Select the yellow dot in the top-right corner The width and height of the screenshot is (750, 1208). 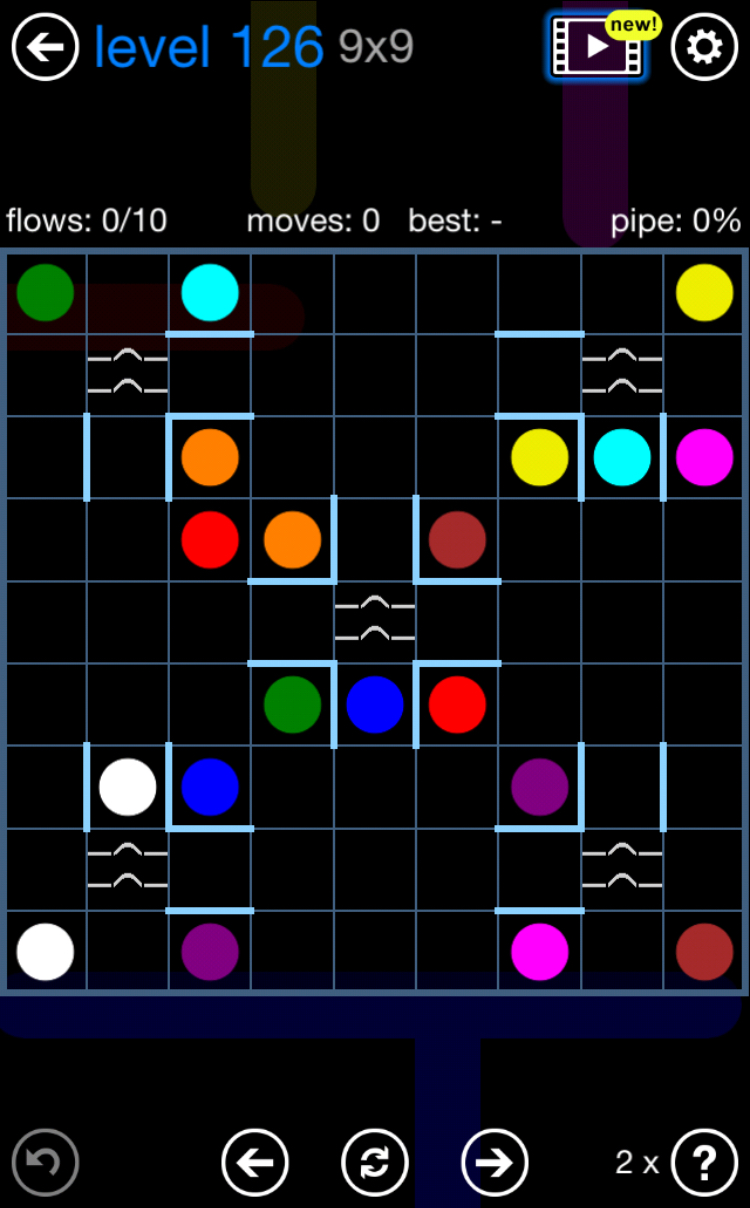(x=705, y=292)
